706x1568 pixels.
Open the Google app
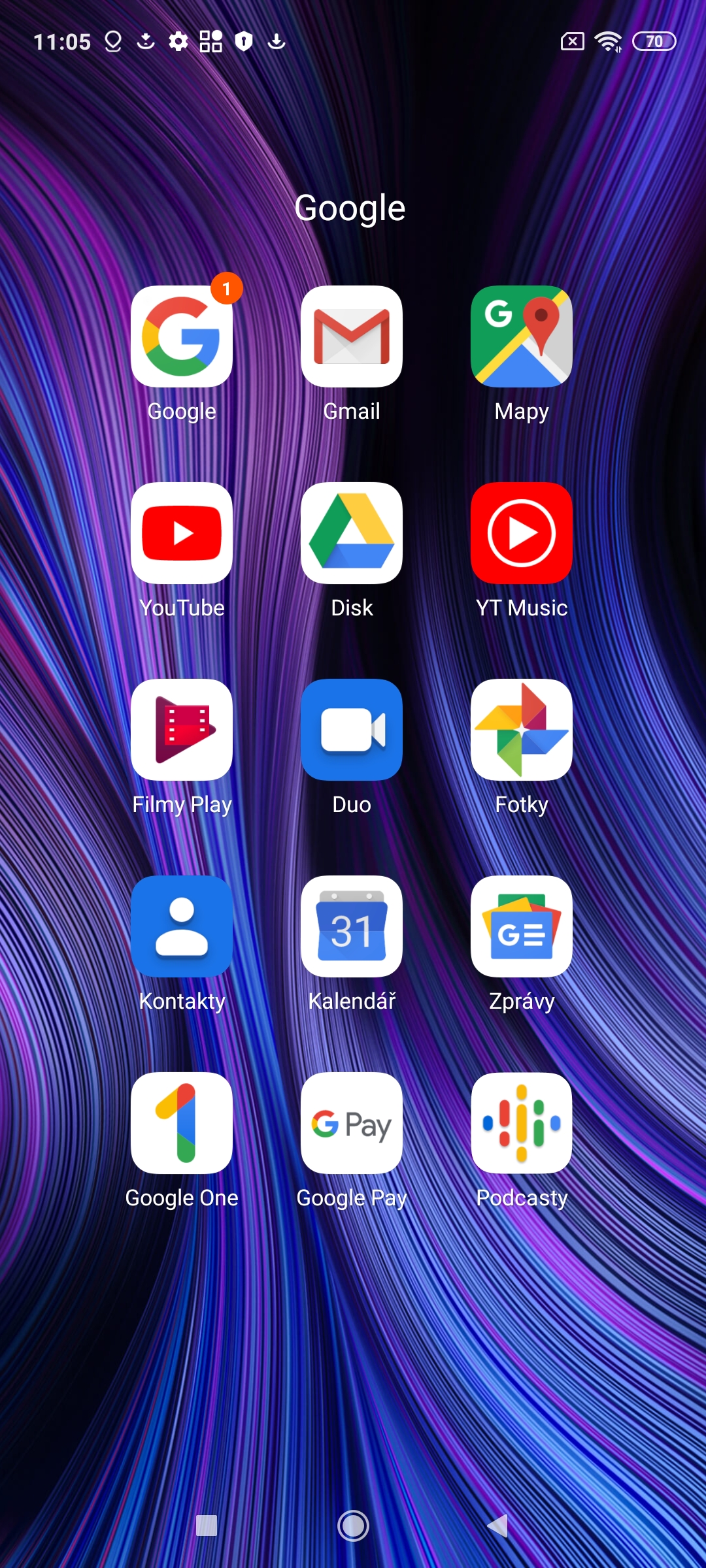(x=182, y=337)
